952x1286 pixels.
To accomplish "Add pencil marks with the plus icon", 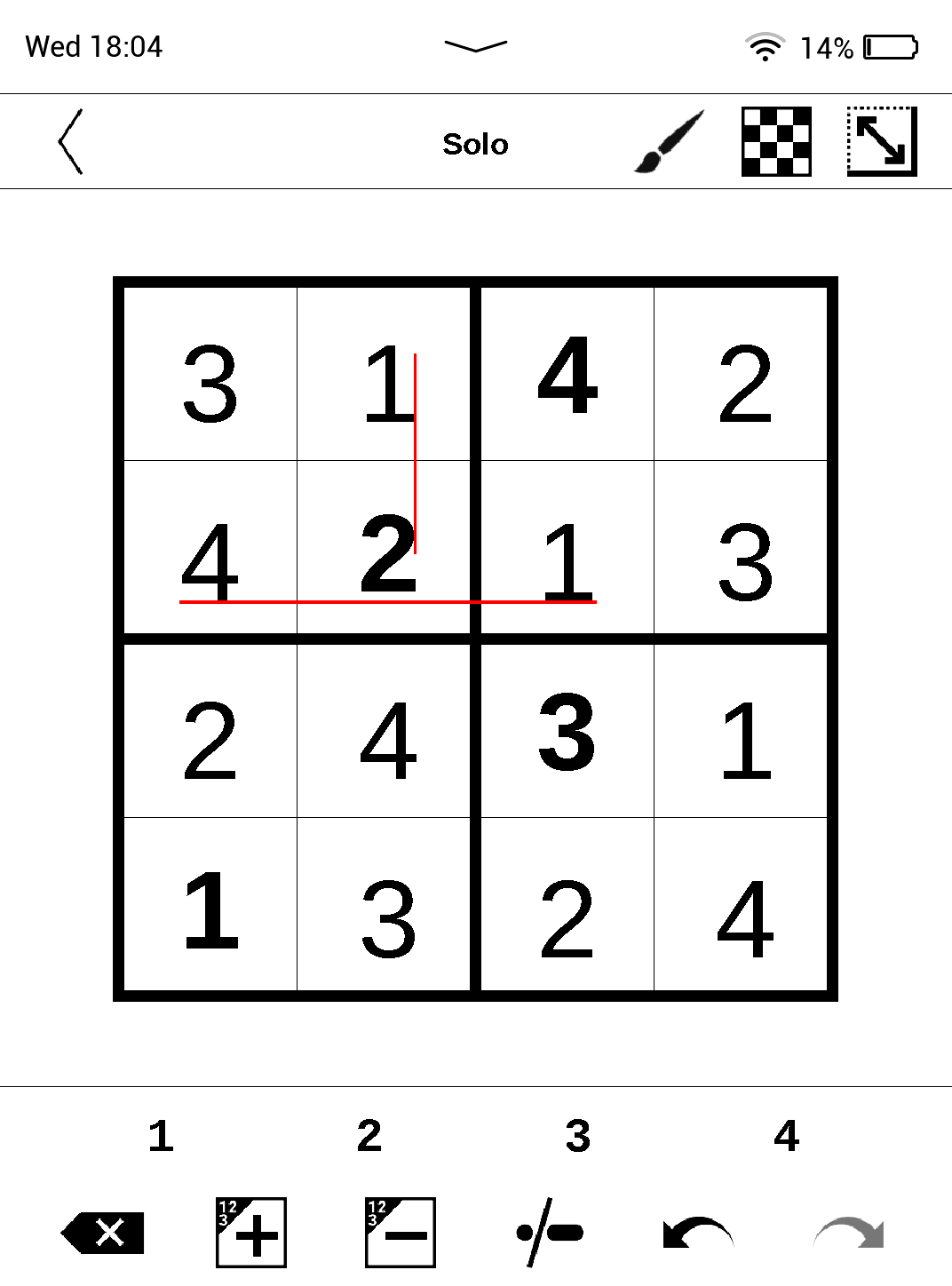I will click(251, 1233).
